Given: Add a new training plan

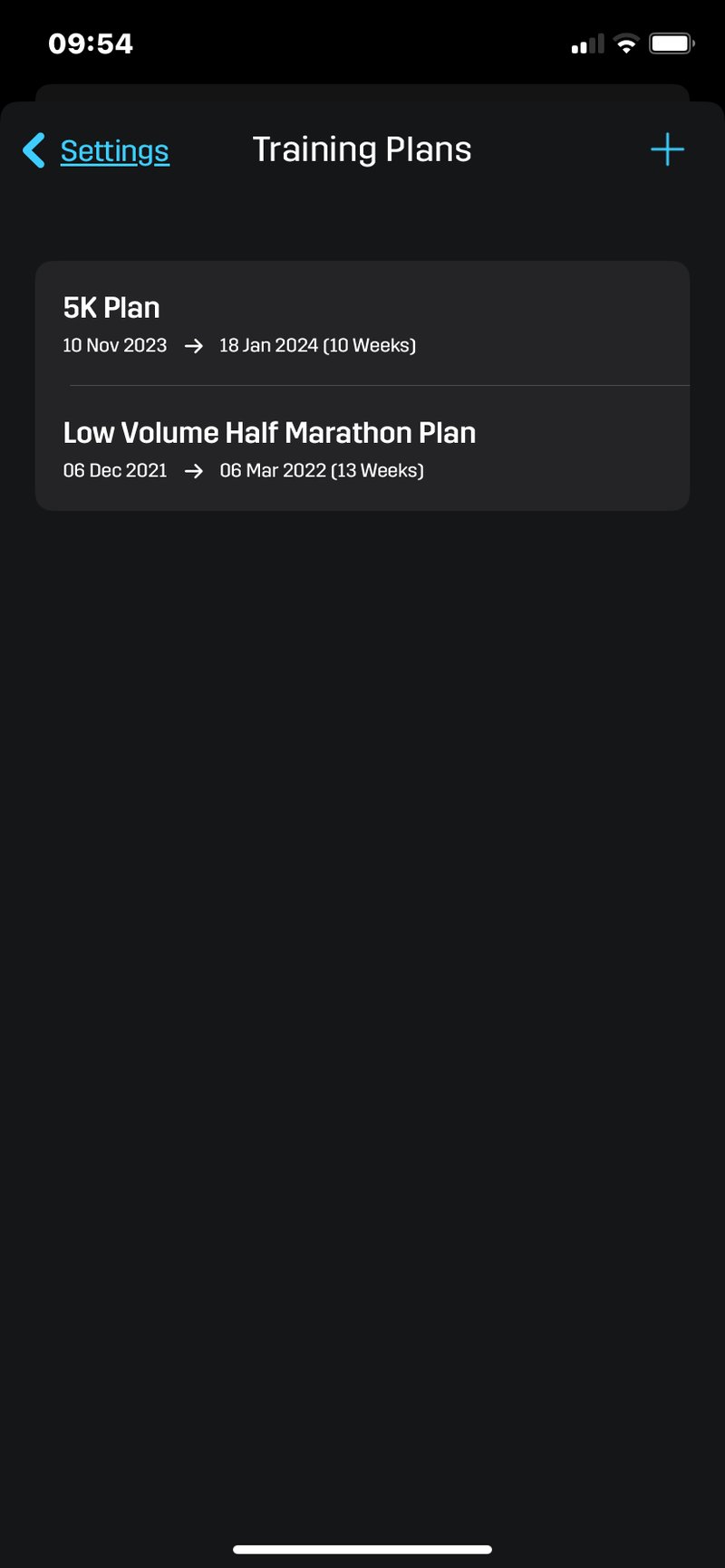Looking at the screenshot, I should click(x=667, y=149).
